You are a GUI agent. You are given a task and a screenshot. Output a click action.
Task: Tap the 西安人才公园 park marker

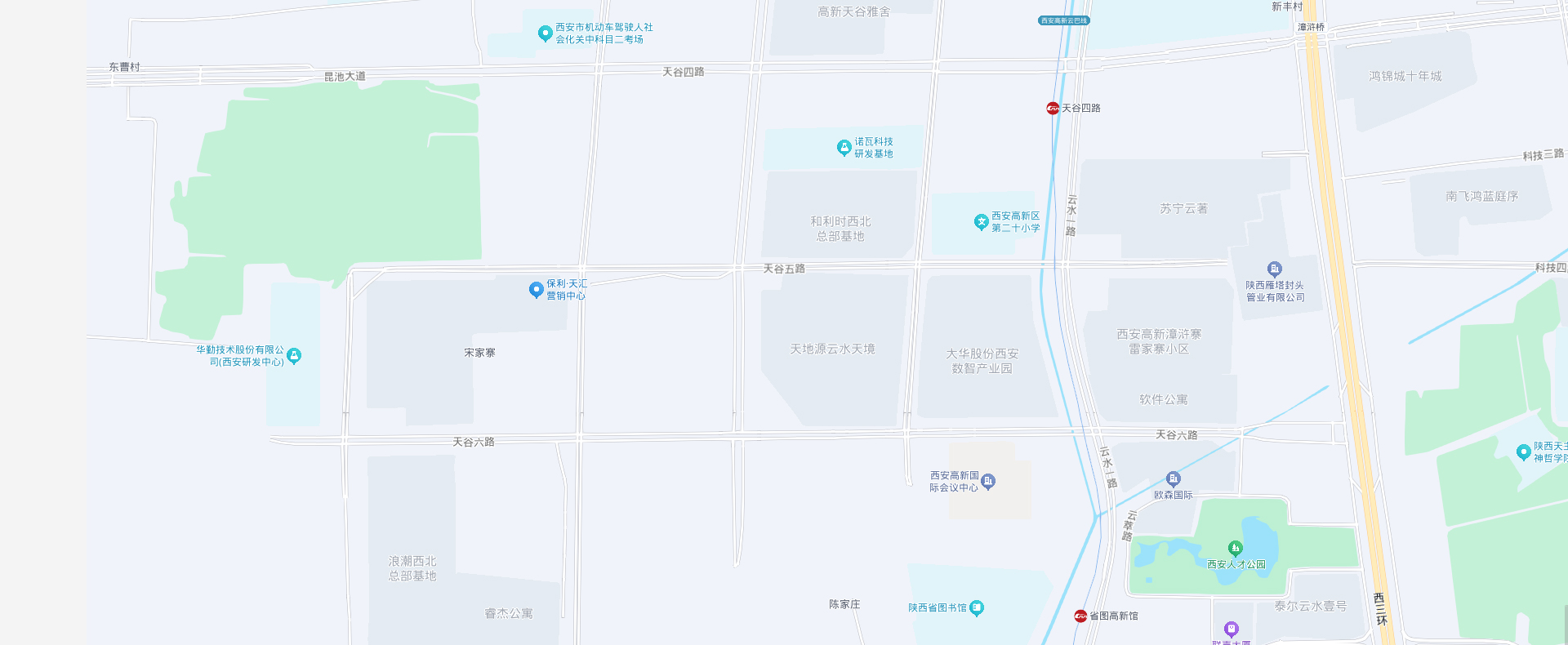[1235, 549]
